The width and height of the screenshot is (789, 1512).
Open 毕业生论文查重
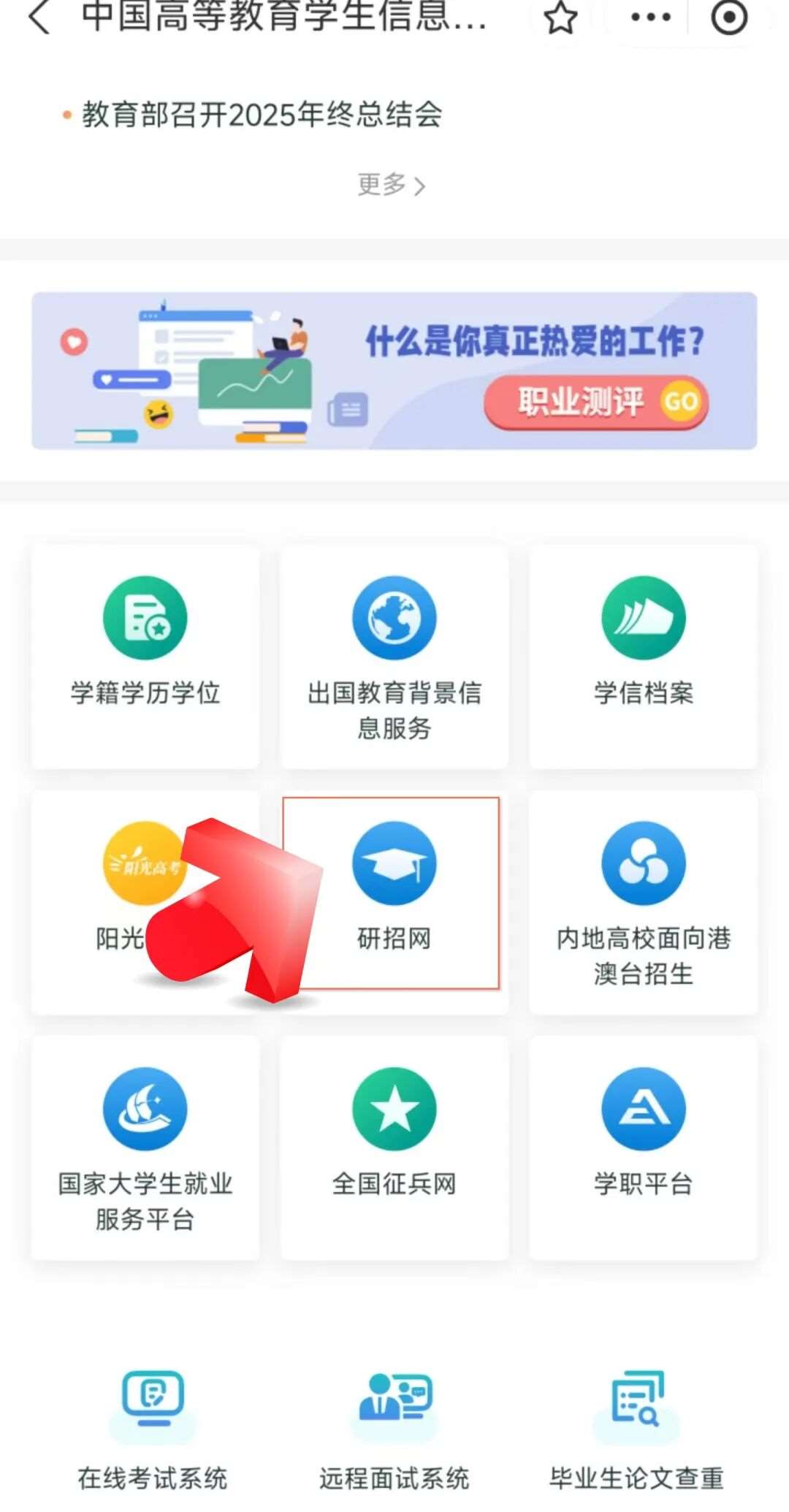637,1428
